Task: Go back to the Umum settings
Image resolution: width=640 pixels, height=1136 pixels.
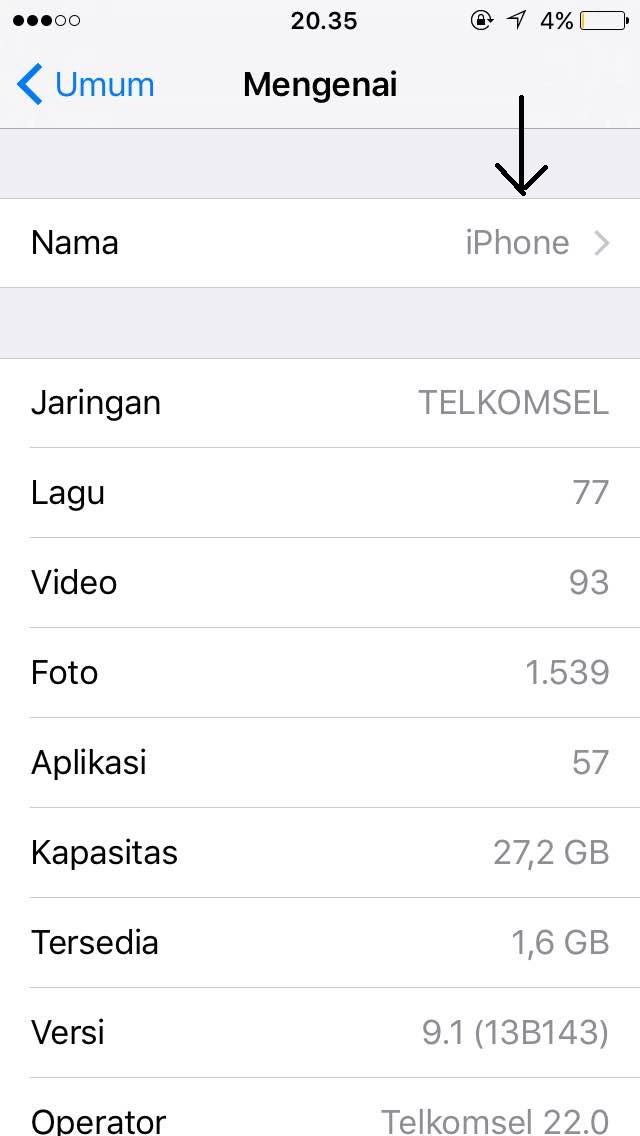Action: 86,85
